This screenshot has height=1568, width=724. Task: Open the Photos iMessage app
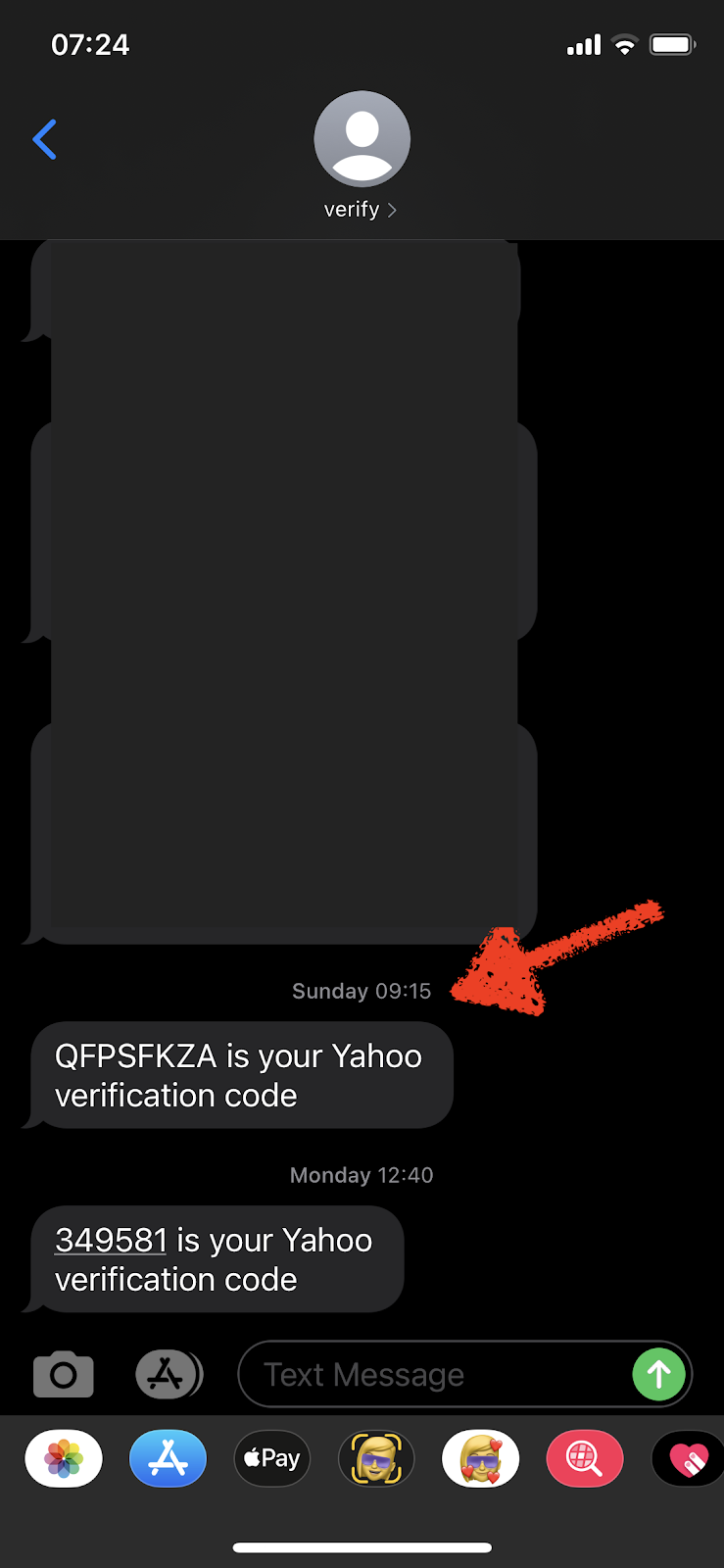point(64,1458)
